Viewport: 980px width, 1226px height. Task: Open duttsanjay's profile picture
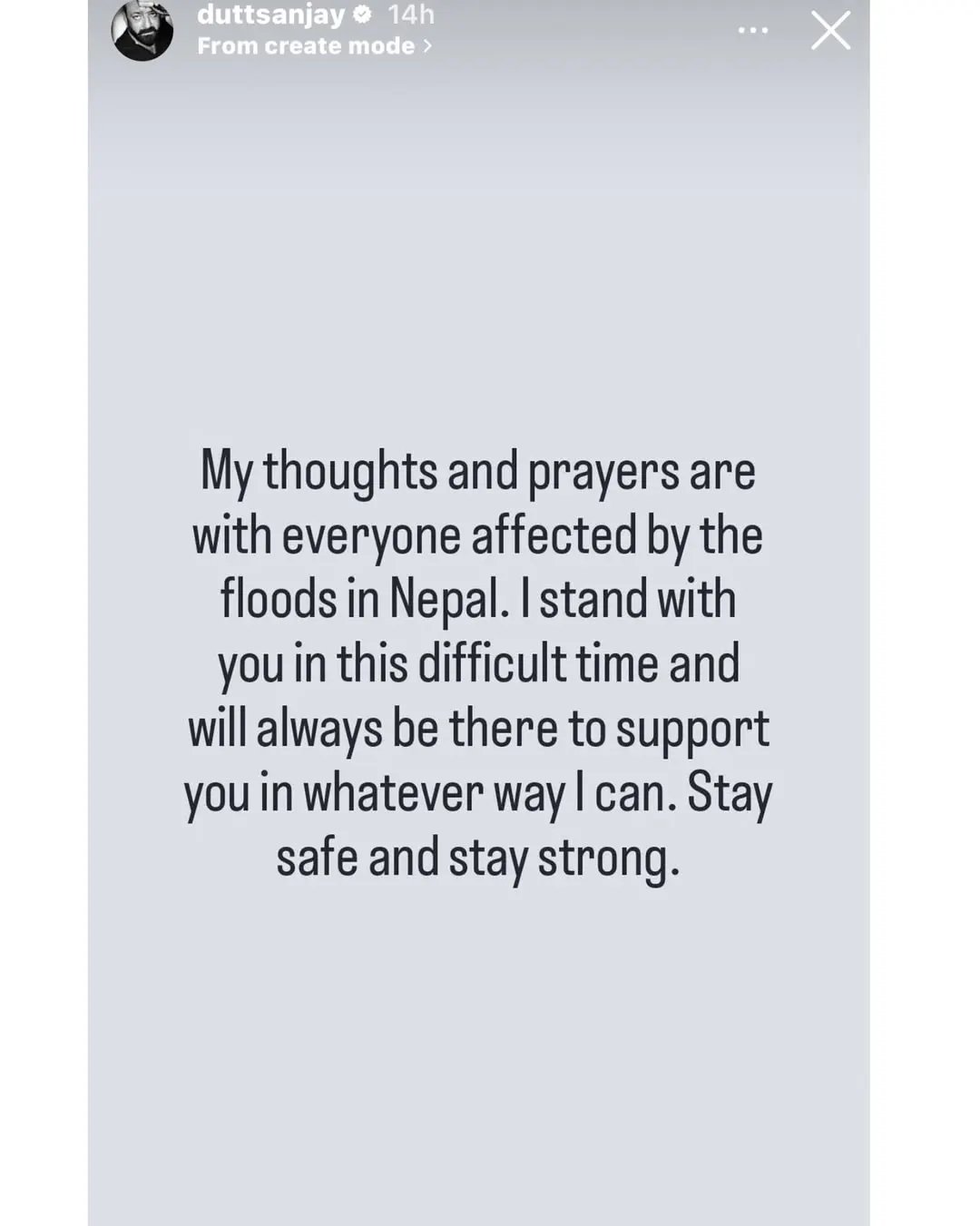pos(142,30)
